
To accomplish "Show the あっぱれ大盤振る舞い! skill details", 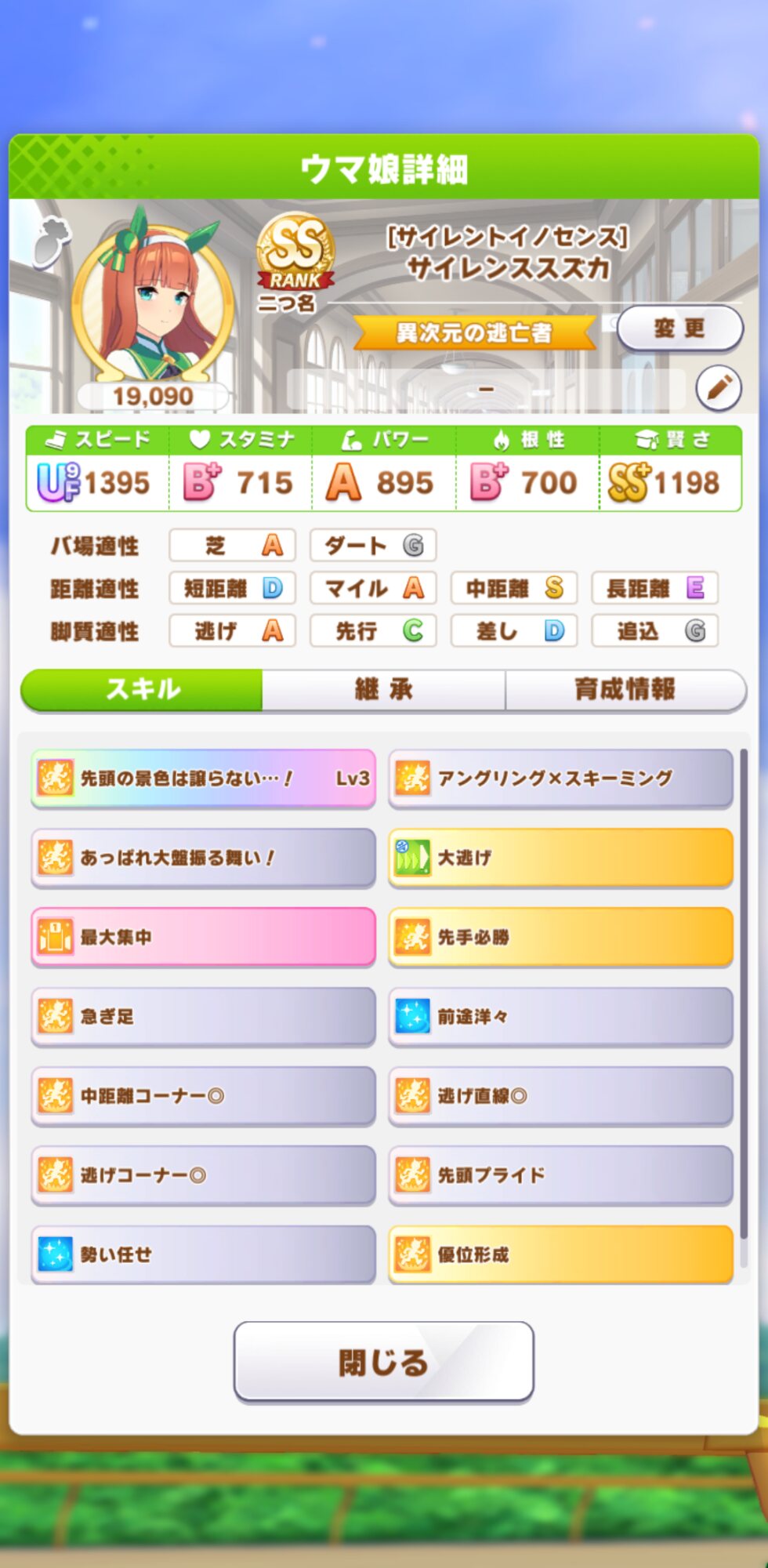I will pos(203,858).
